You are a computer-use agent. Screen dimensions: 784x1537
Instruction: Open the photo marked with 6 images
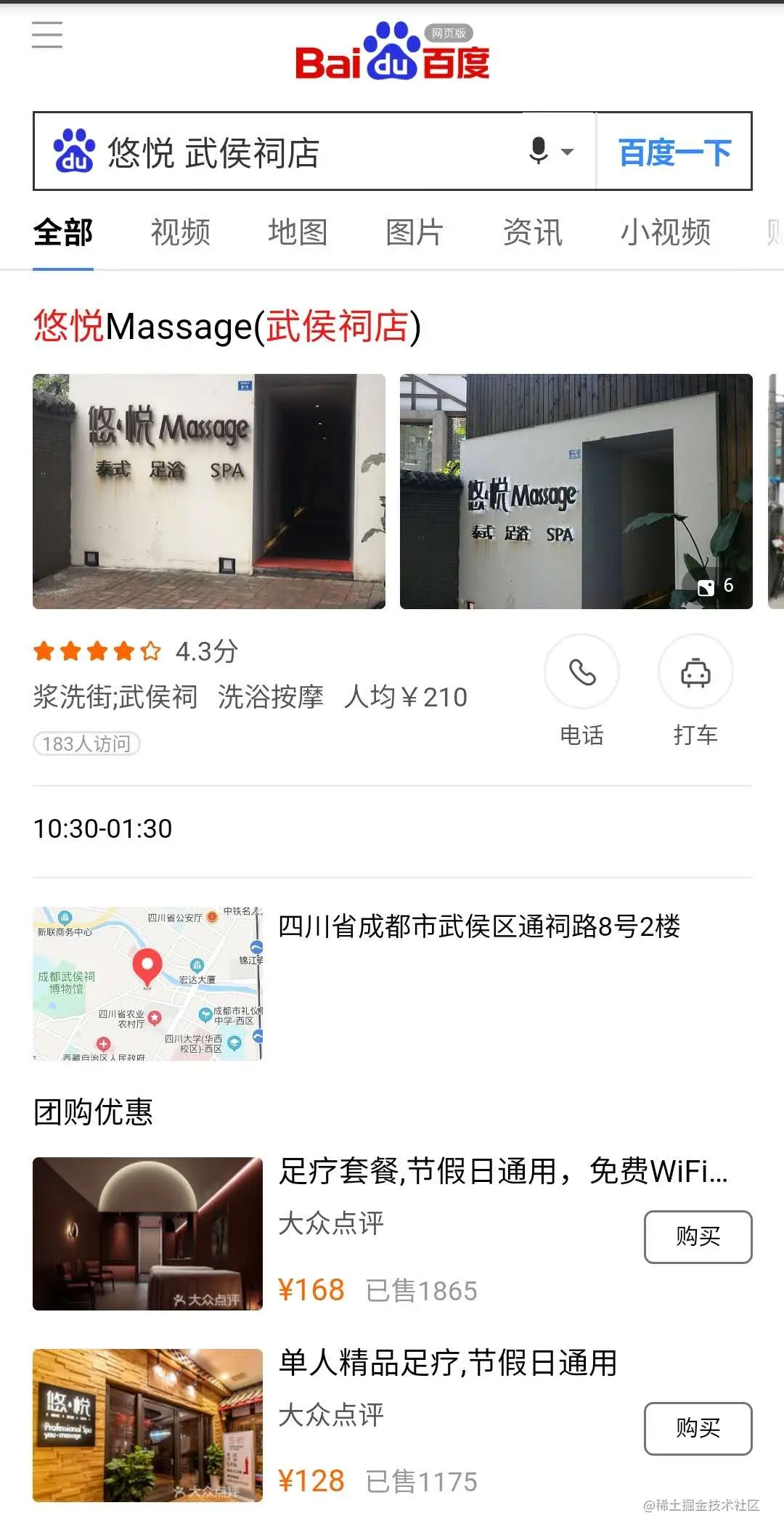[x=576, y=491]
